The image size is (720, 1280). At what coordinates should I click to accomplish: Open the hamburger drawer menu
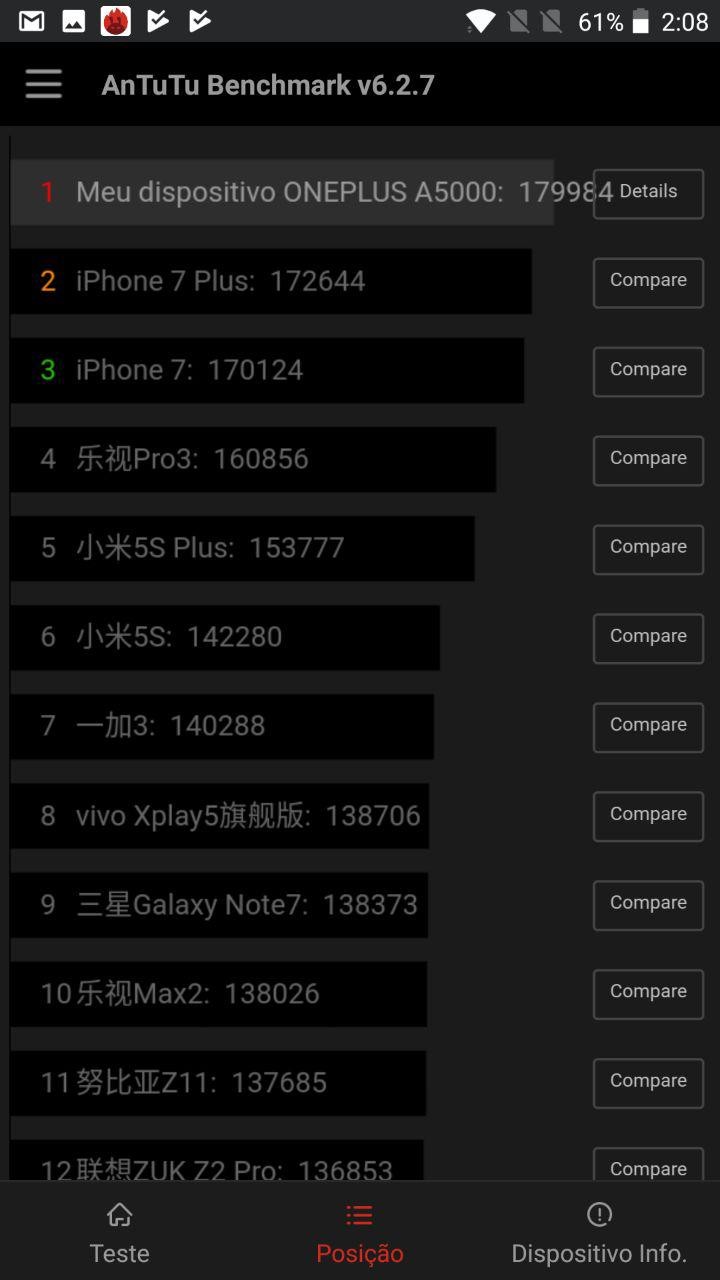tap(44, 84)
